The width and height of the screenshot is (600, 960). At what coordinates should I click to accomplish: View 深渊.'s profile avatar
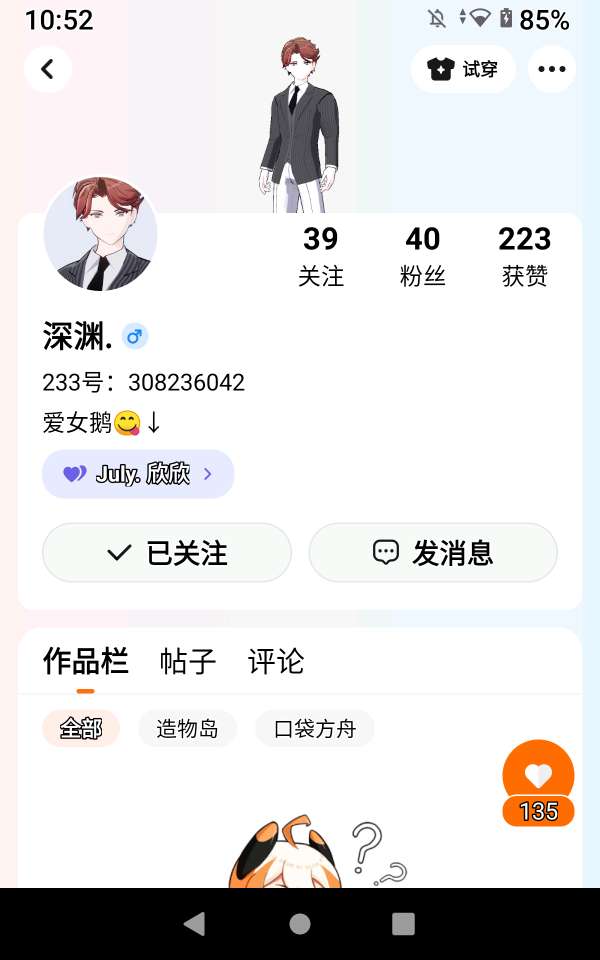(x=100, y=235)
